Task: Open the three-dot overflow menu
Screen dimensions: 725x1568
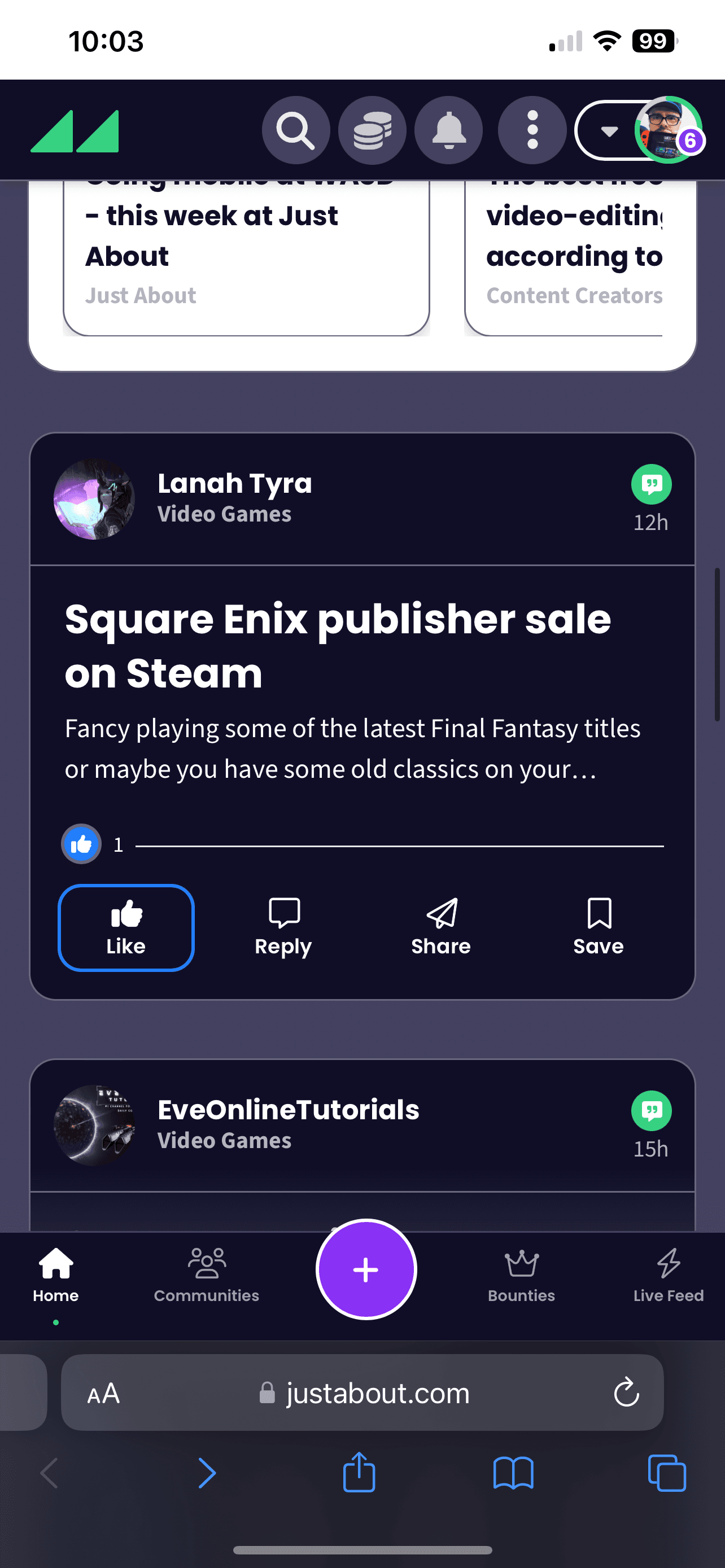Action: tap(532, 130)
